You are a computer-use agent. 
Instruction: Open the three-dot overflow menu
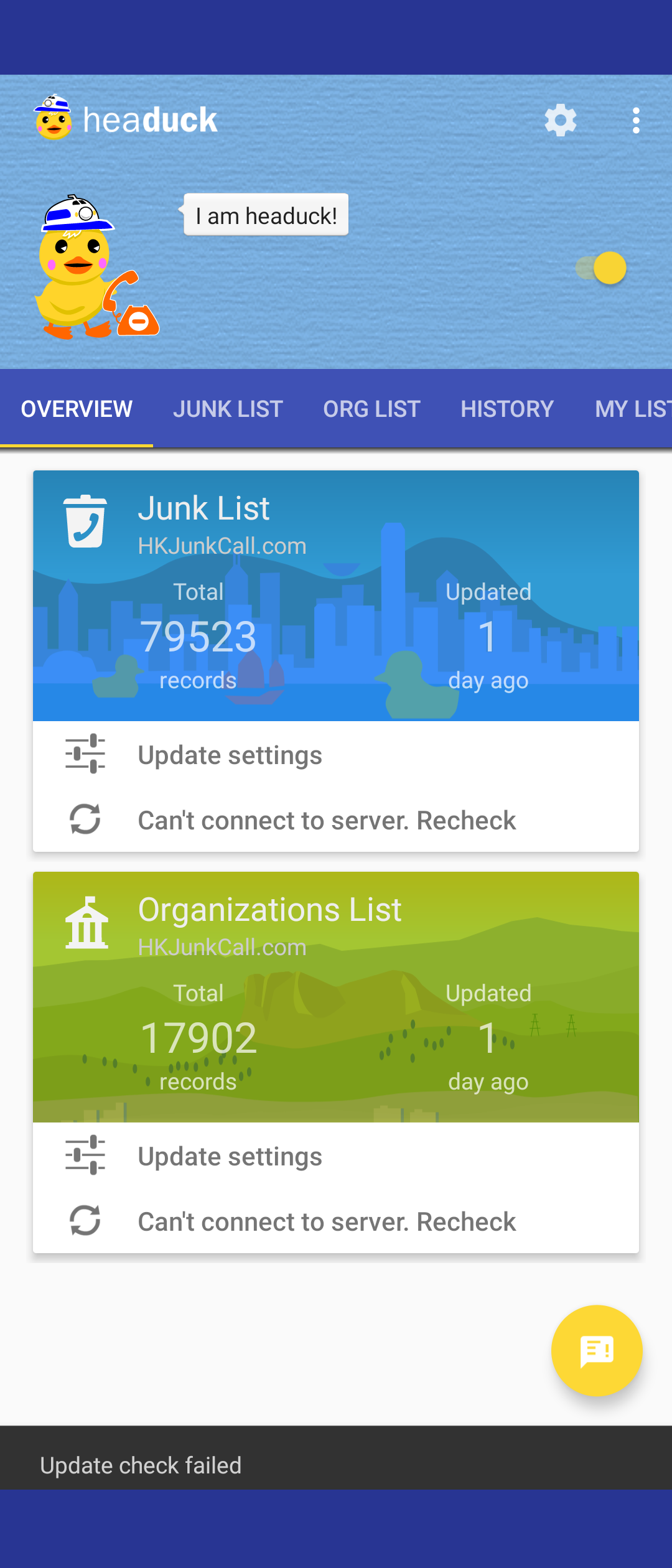(x=635, y=120)
